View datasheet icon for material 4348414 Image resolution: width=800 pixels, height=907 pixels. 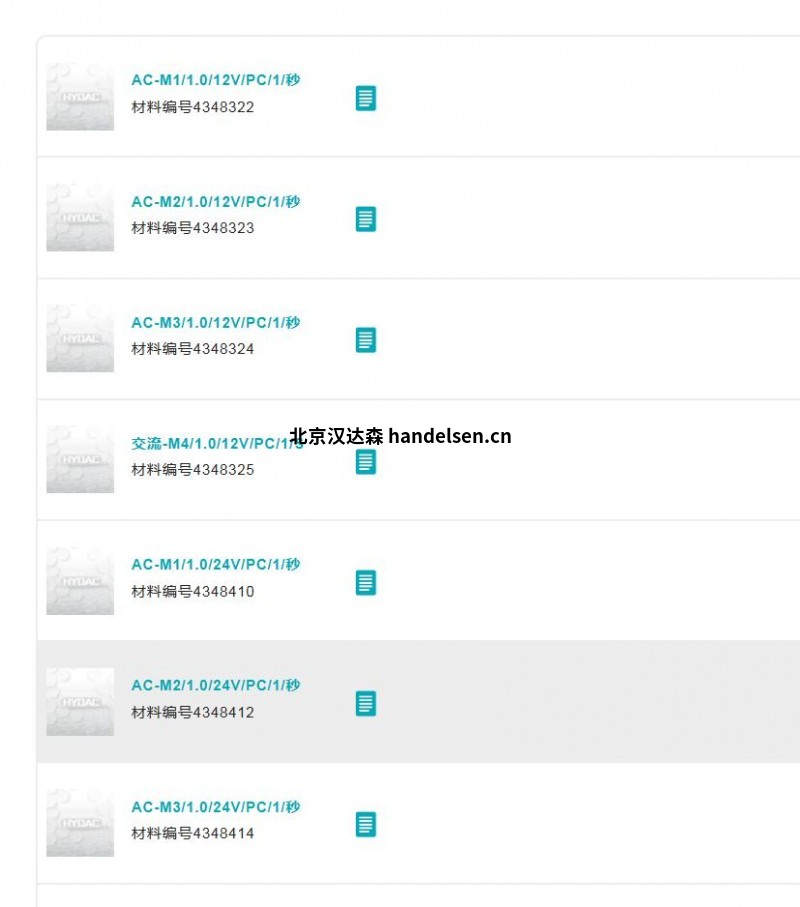point(366,825)
